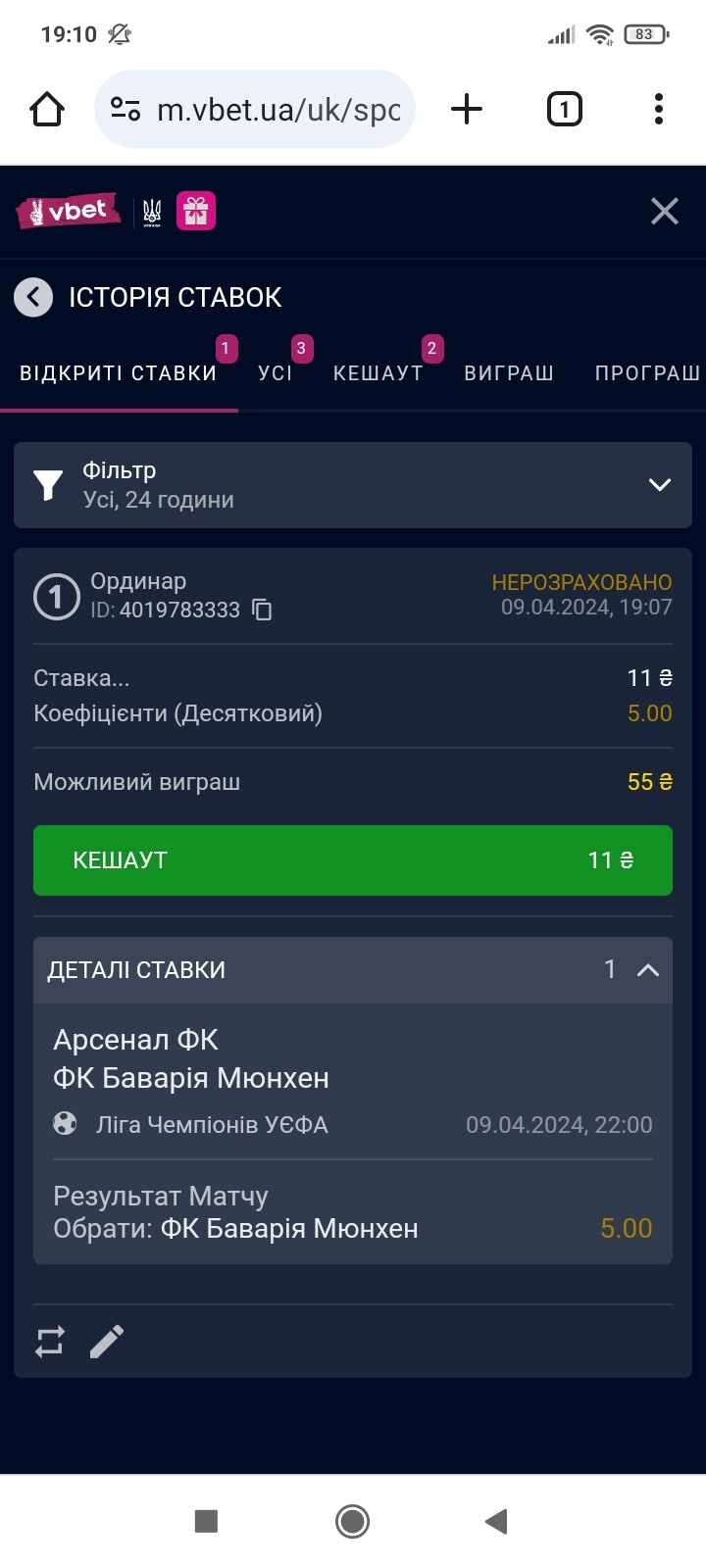Screen dimensions: 706x1568
Task: Open a new browser tab
Action: pos(467,109)
